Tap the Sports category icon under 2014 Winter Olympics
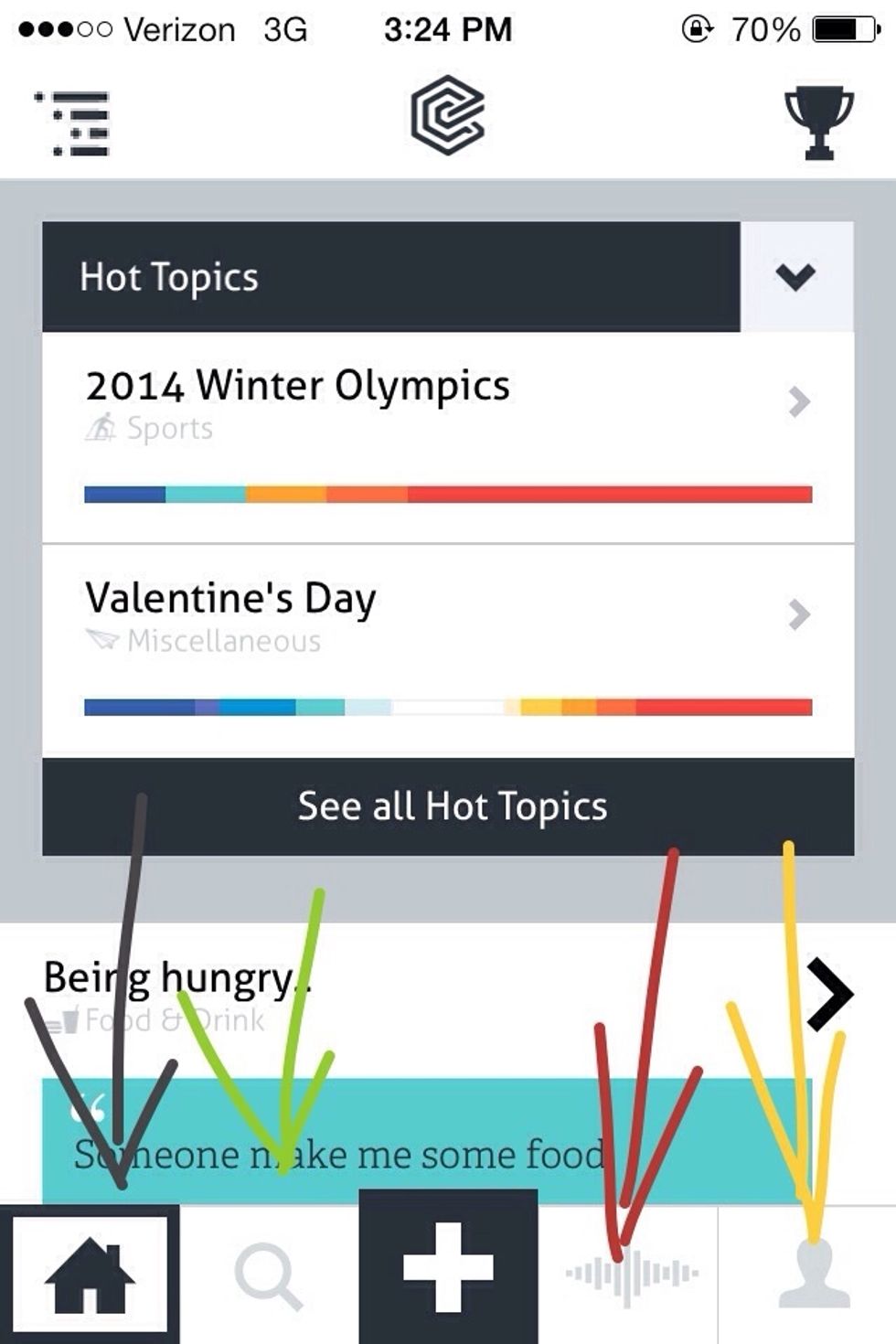 point(102,427)
